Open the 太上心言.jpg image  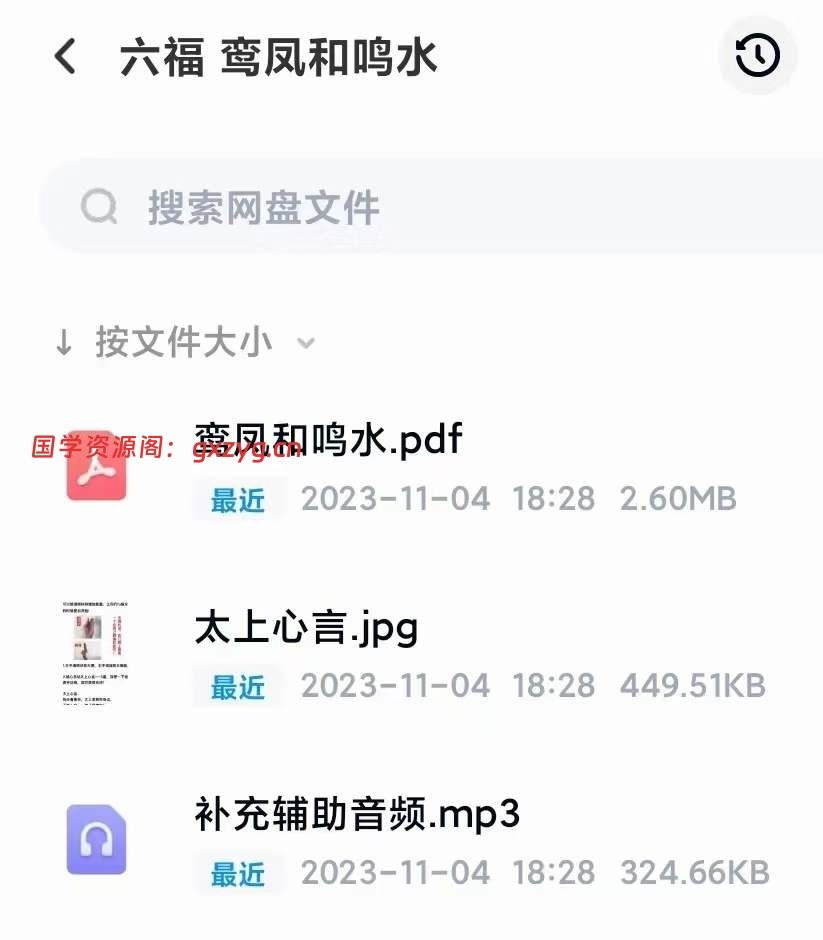coord(306,630)
